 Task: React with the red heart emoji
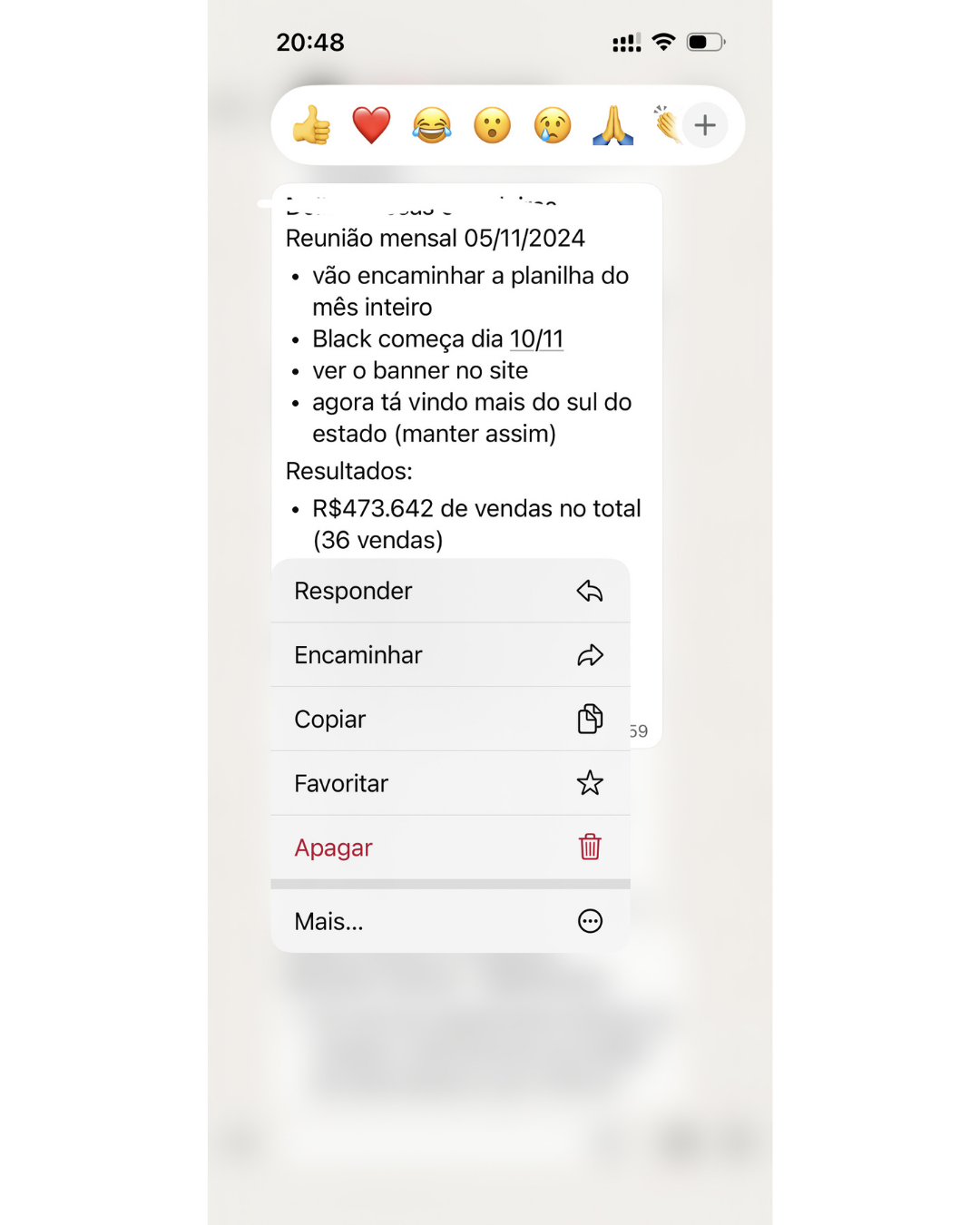(x=371, y=124)
